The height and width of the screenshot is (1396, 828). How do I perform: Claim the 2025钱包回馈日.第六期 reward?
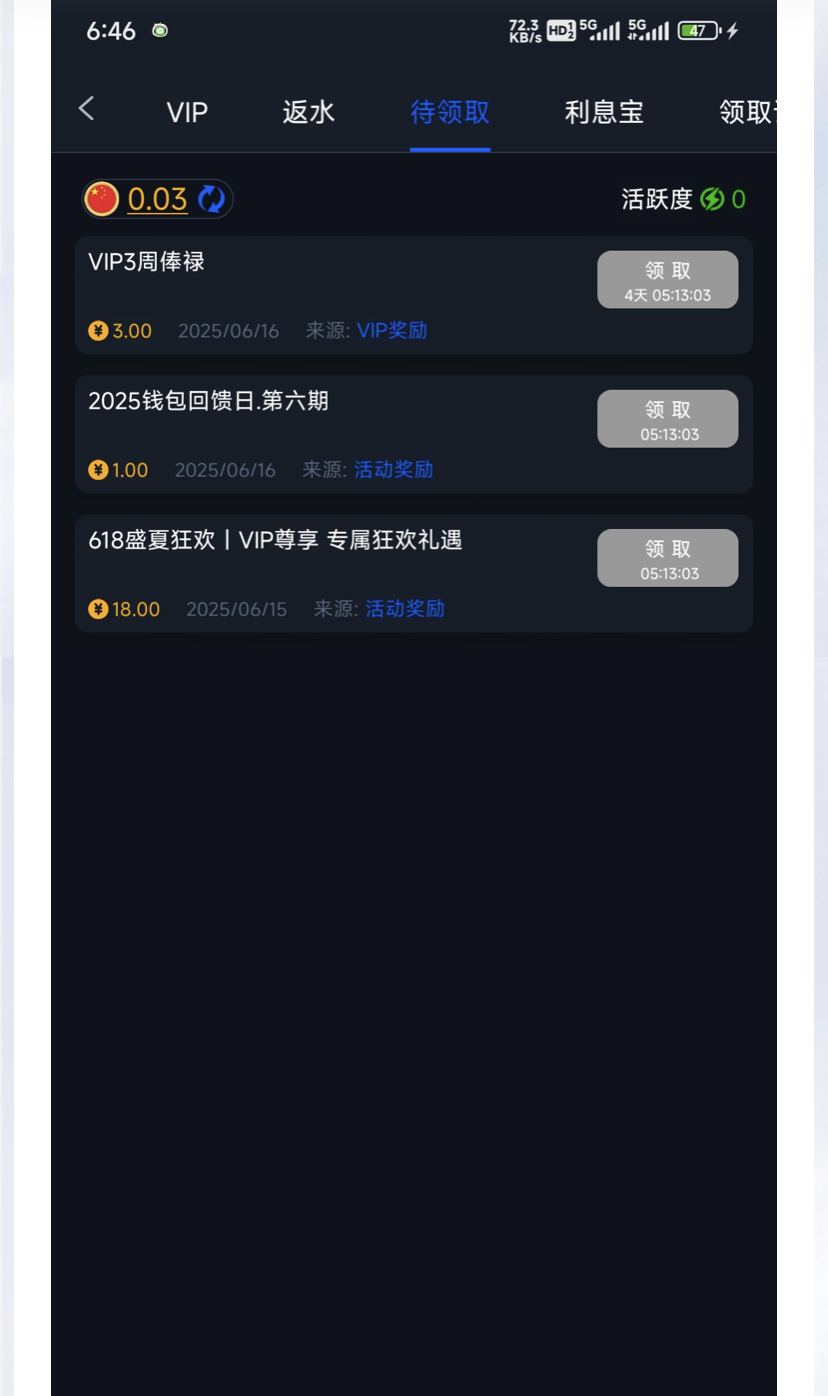click(667, 418)
